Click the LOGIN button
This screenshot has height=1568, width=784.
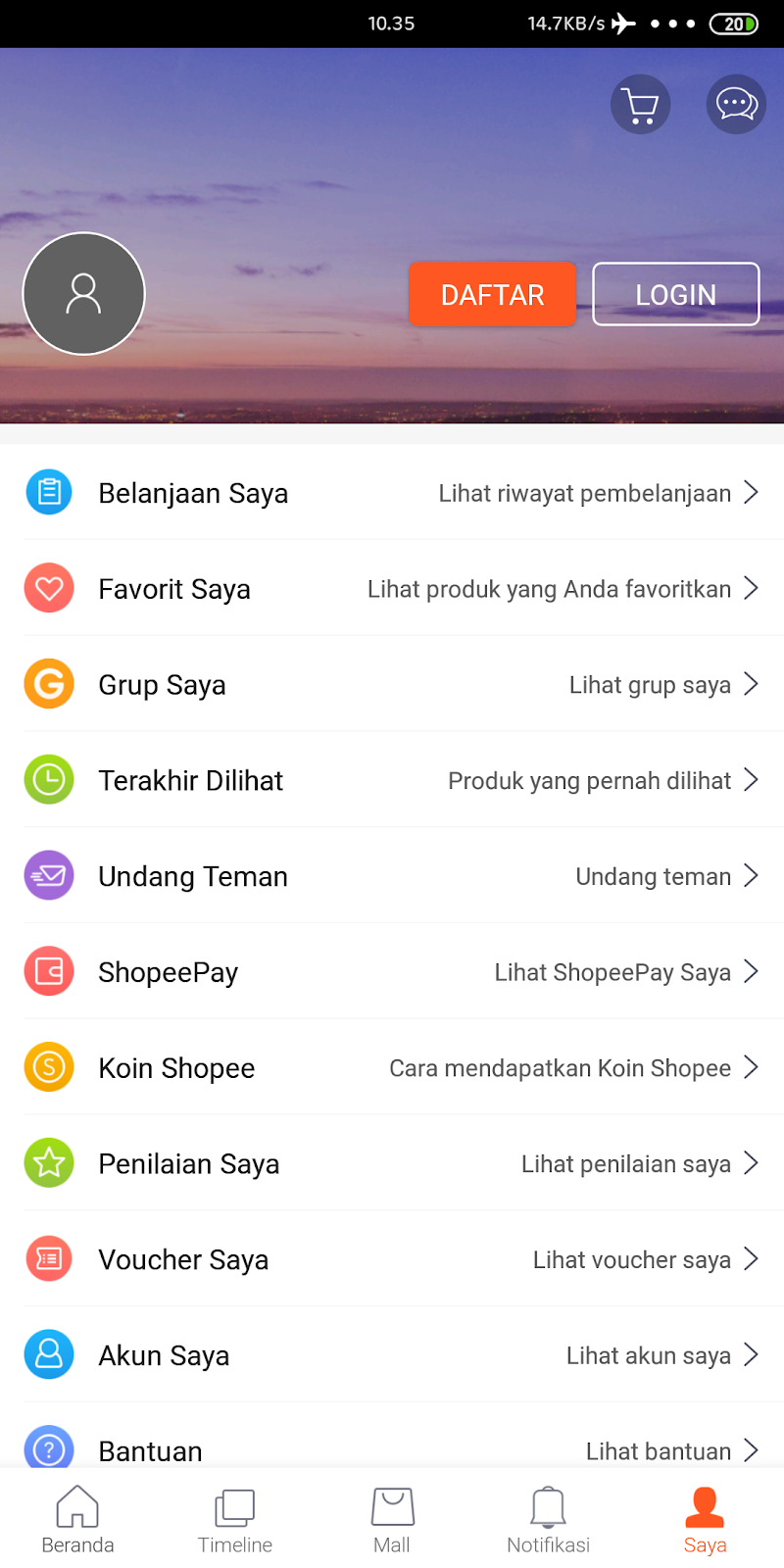[676, 294]
